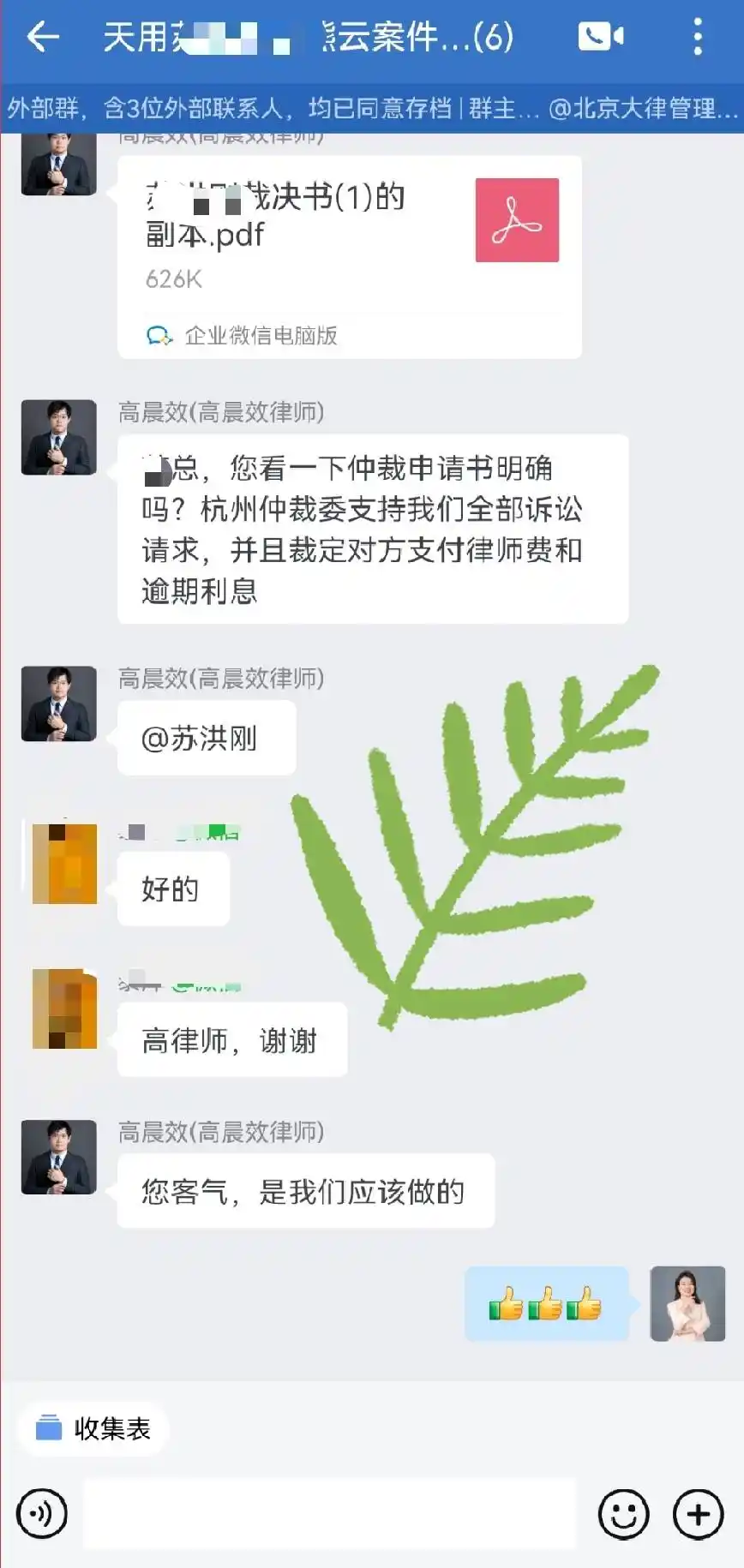Focus the message text input field
Image resolution: width=744 pixels, height=1568 pixels.
[x=330, y=1514]
